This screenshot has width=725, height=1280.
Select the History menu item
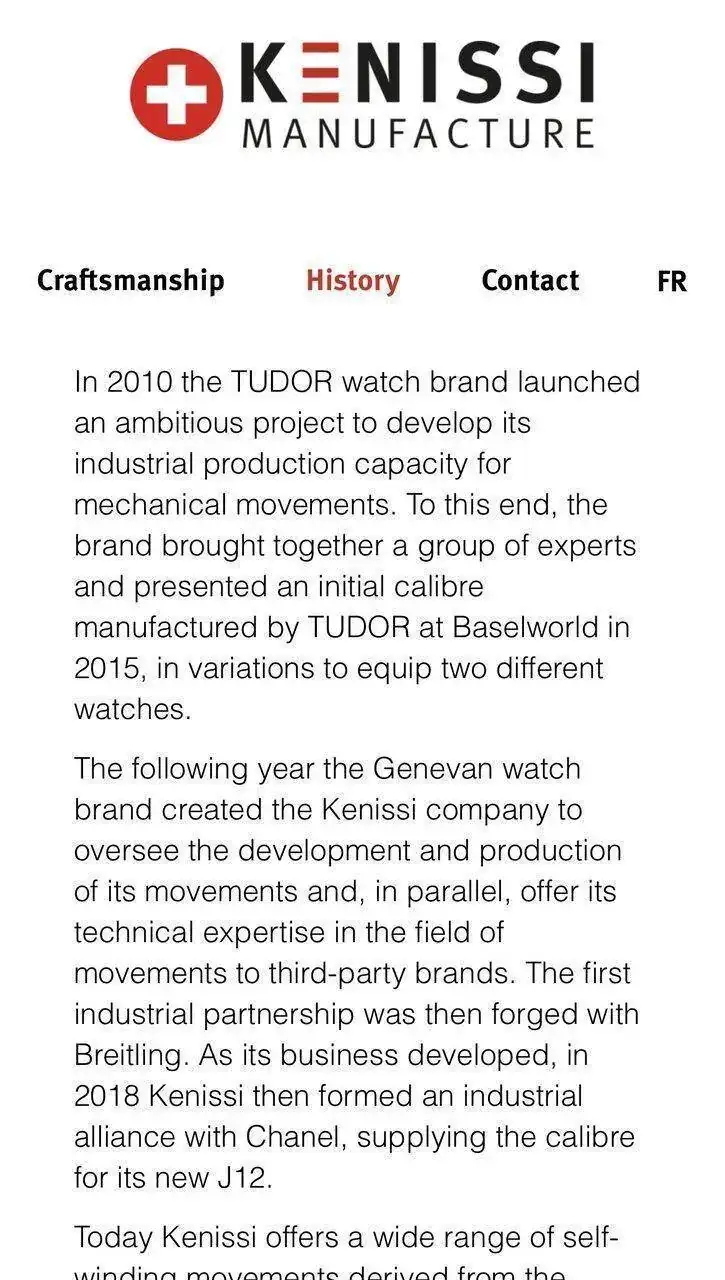tap(352, 281)
